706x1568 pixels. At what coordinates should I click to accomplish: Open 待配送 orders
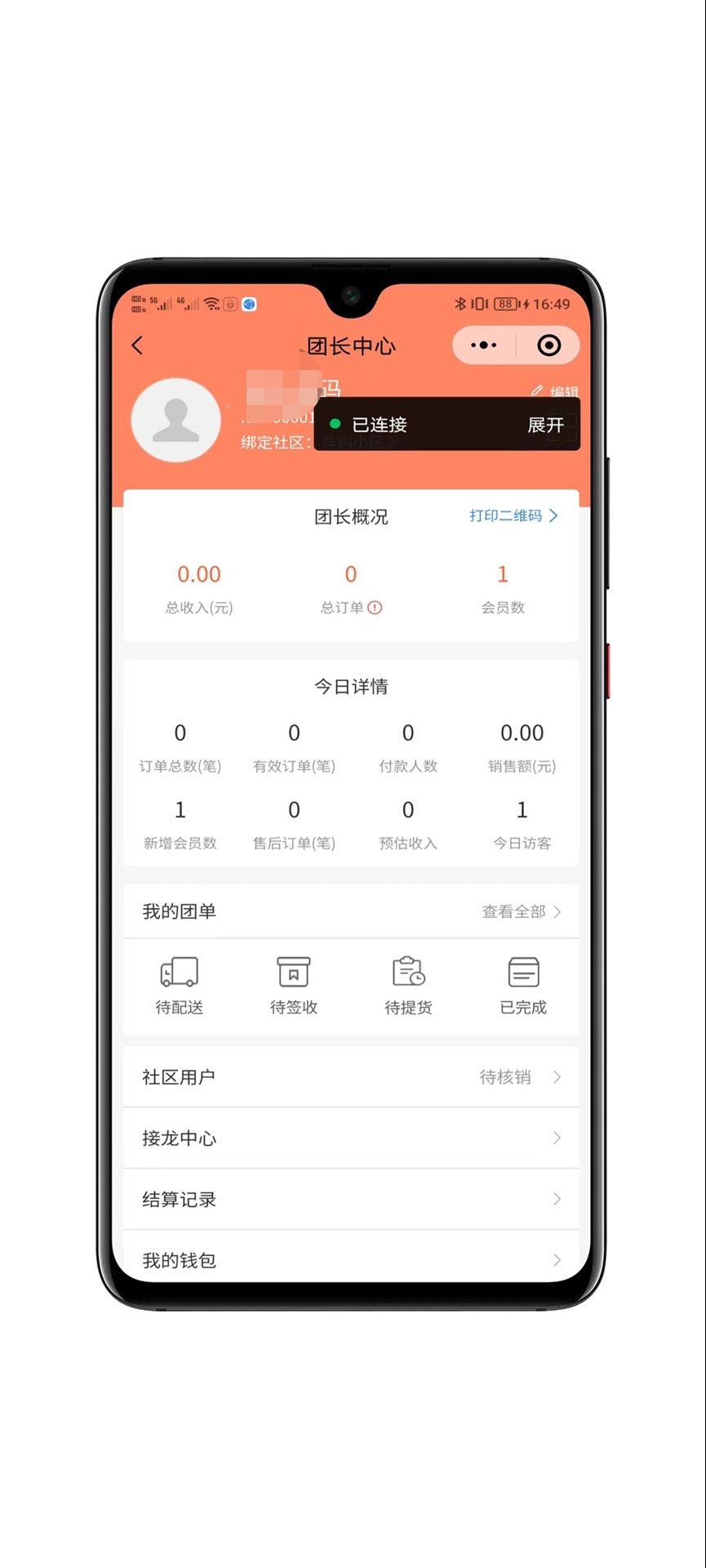pyautogui.click(x=180, y=985)
